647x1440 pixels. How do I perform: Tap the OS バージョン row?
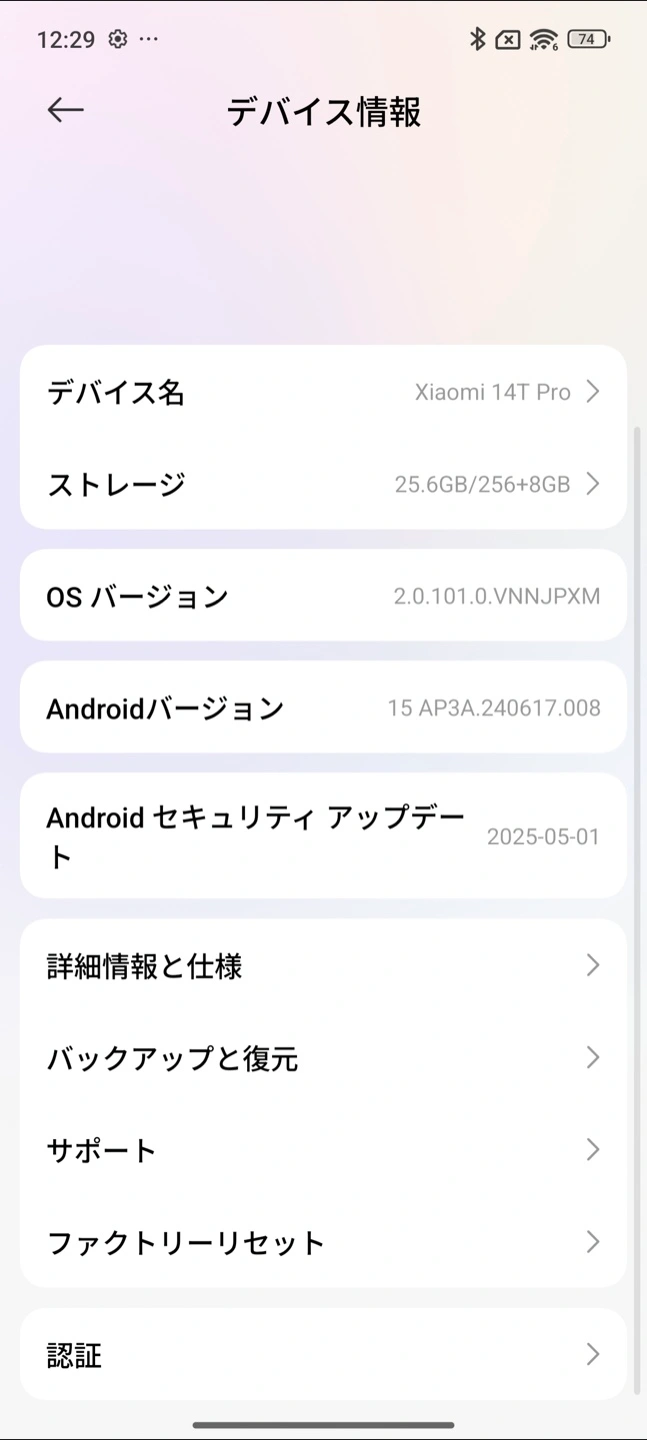(x=323, y=596)
